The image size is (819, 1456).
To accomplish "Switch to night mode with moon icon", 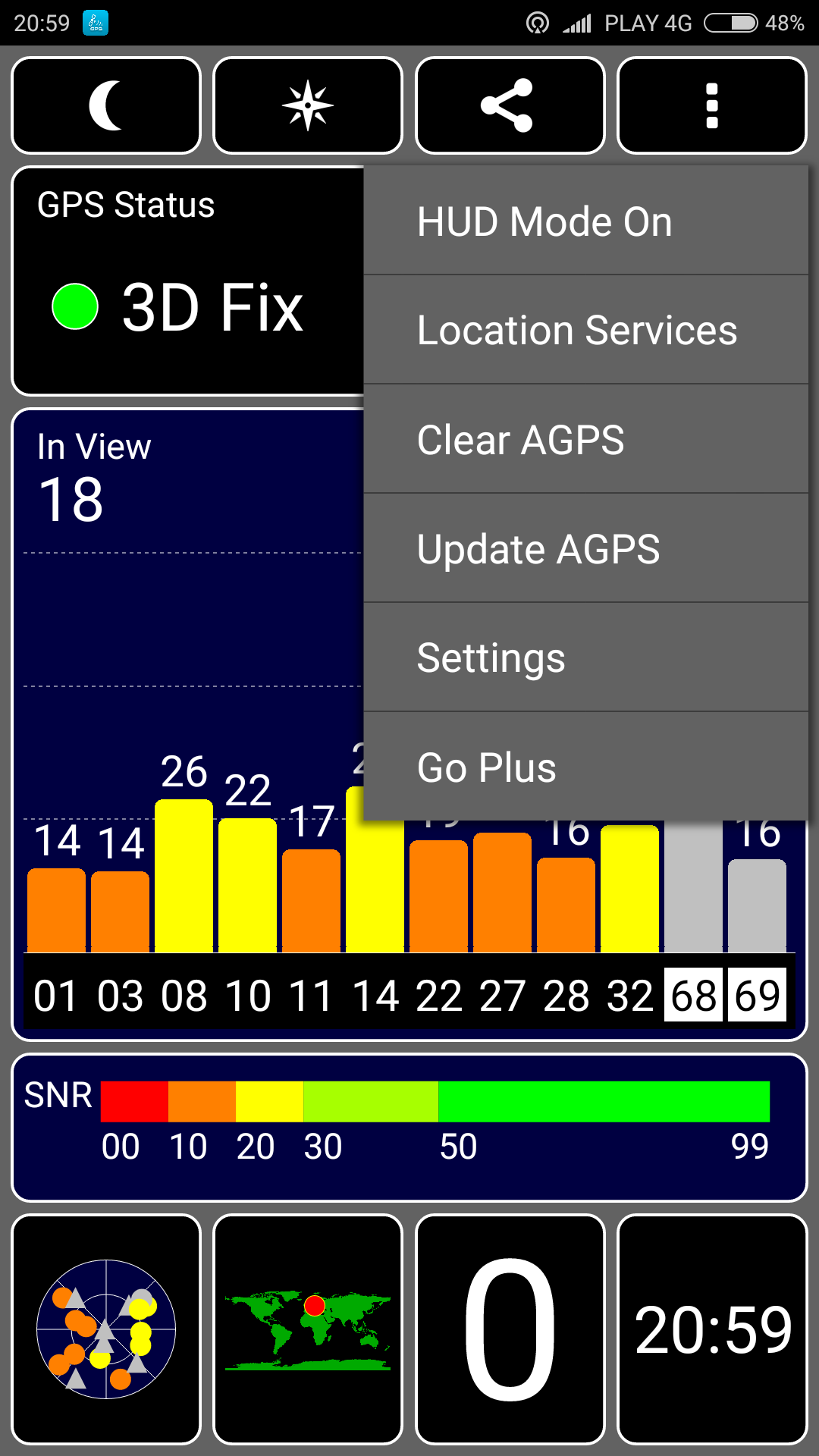I will [x=106, y=105].
